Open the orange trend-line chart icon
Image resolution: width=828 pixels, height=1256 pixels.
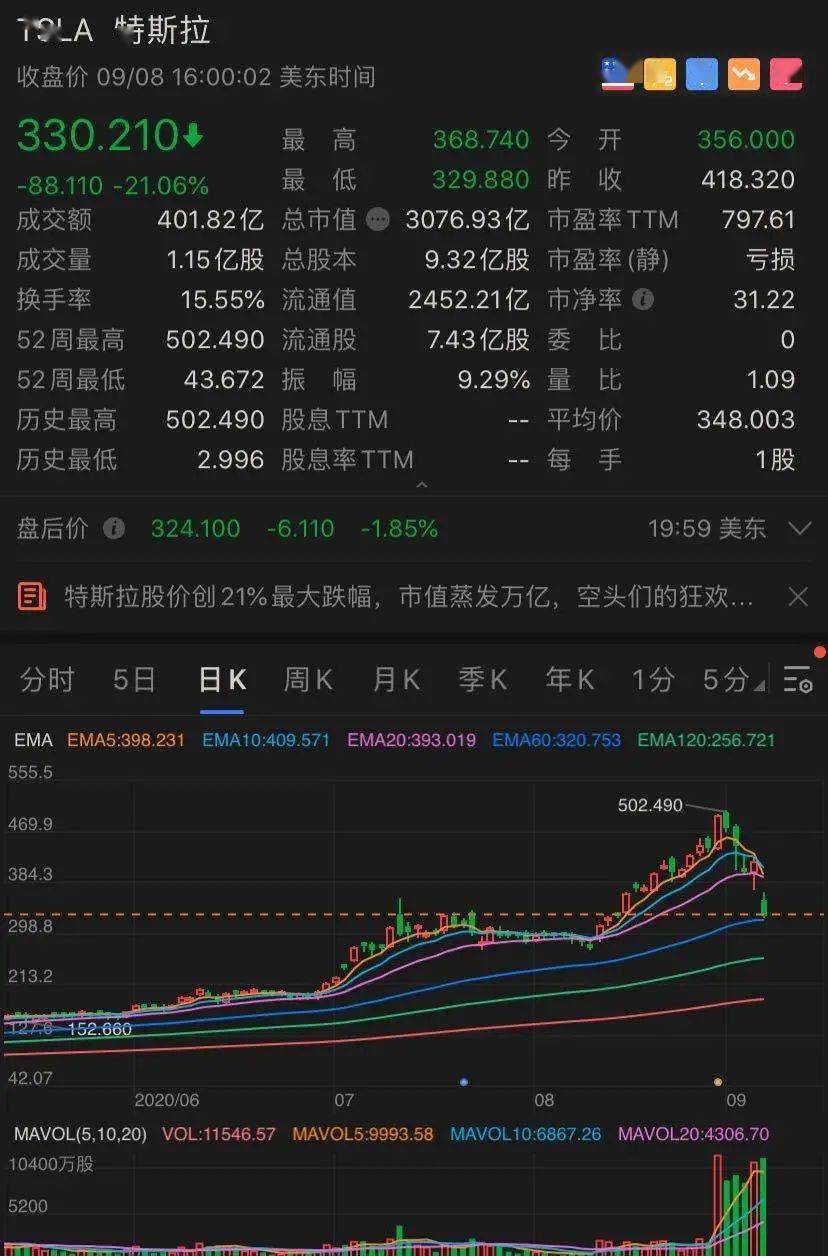(744, 74)
